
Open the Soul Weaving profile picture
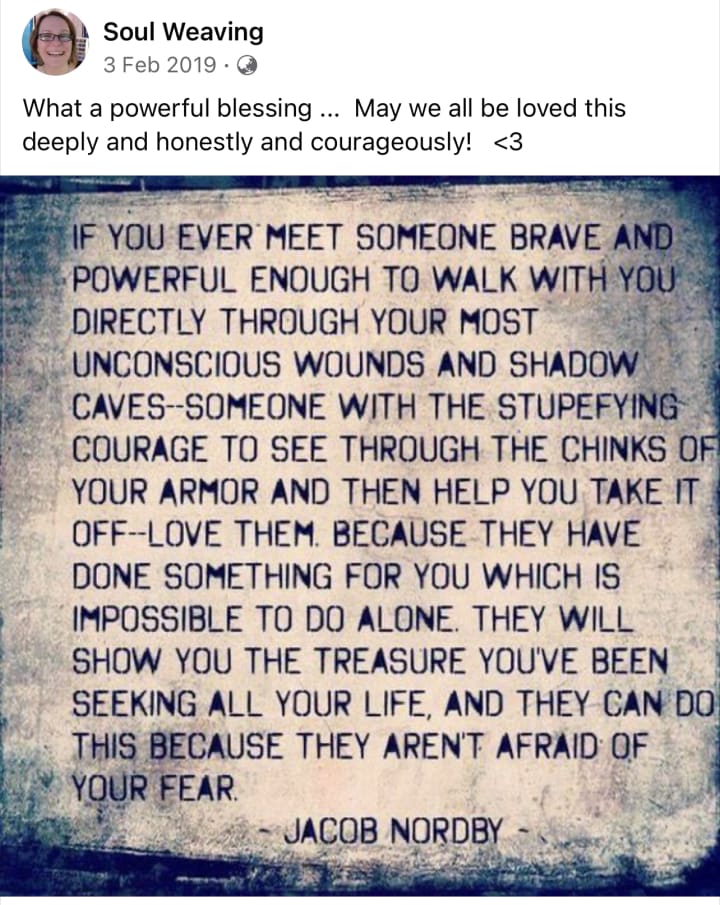point(55,42)
